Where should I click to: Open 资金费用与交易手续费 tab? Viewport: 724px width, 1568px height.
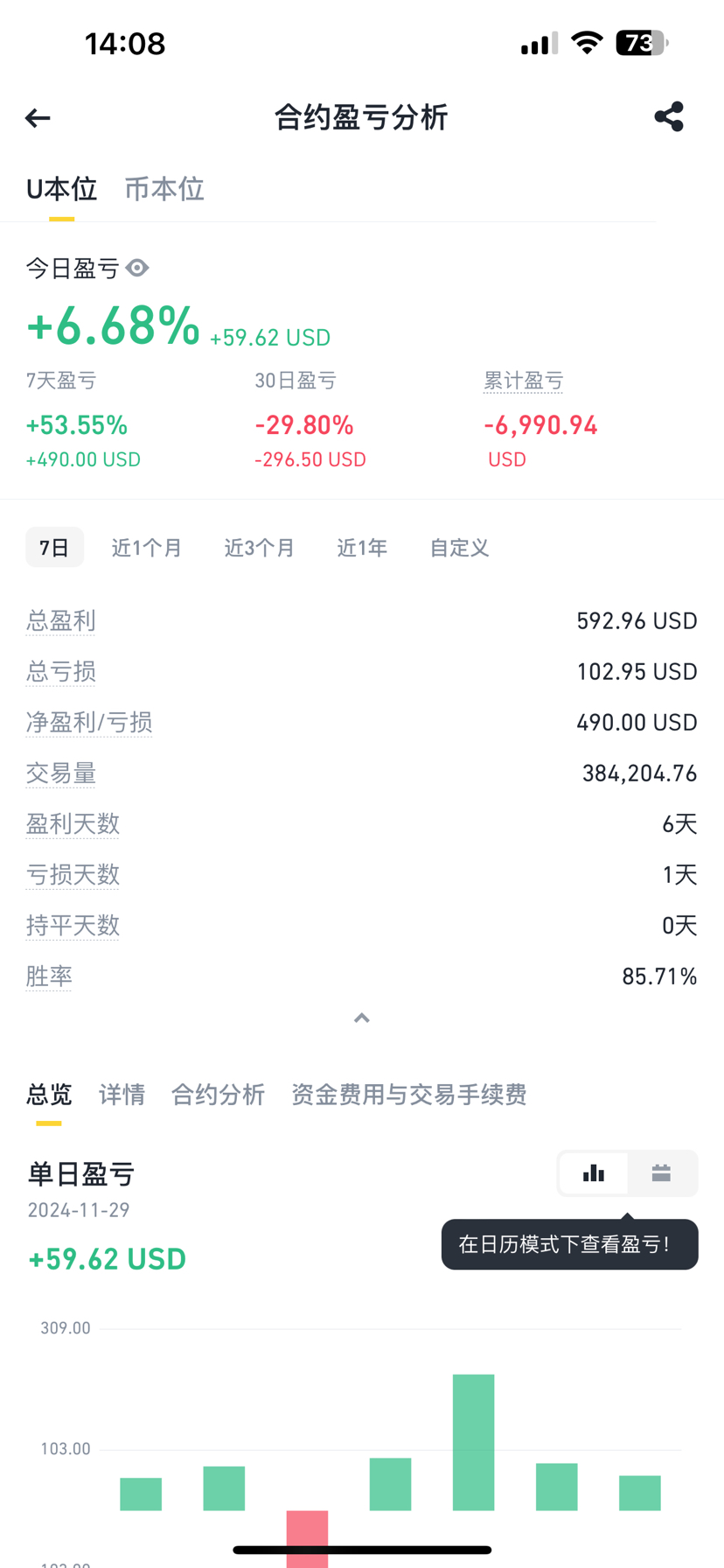coord(408,1095)
